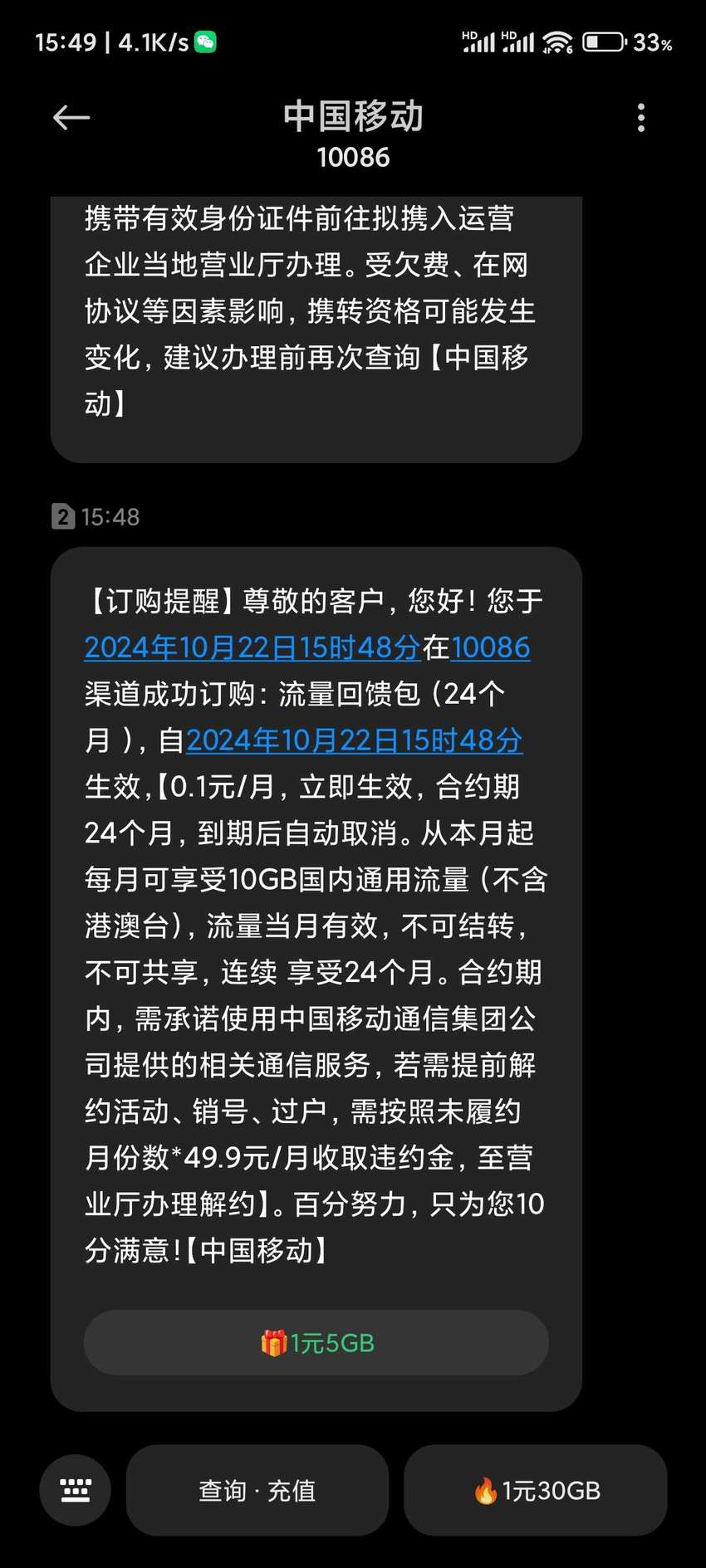
Task: Tap the linked number 10086 in message
Action: coord(490,647)
